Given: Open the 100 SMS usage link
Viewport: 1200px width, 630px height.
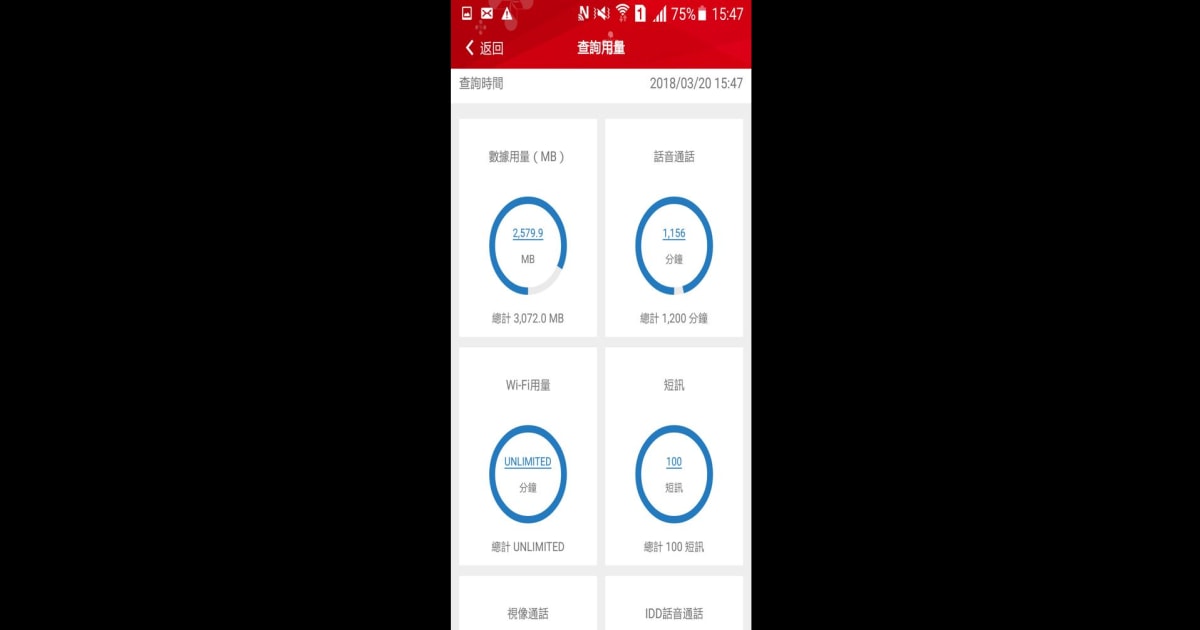Looking at the screenshot, I should coord(674,462).
